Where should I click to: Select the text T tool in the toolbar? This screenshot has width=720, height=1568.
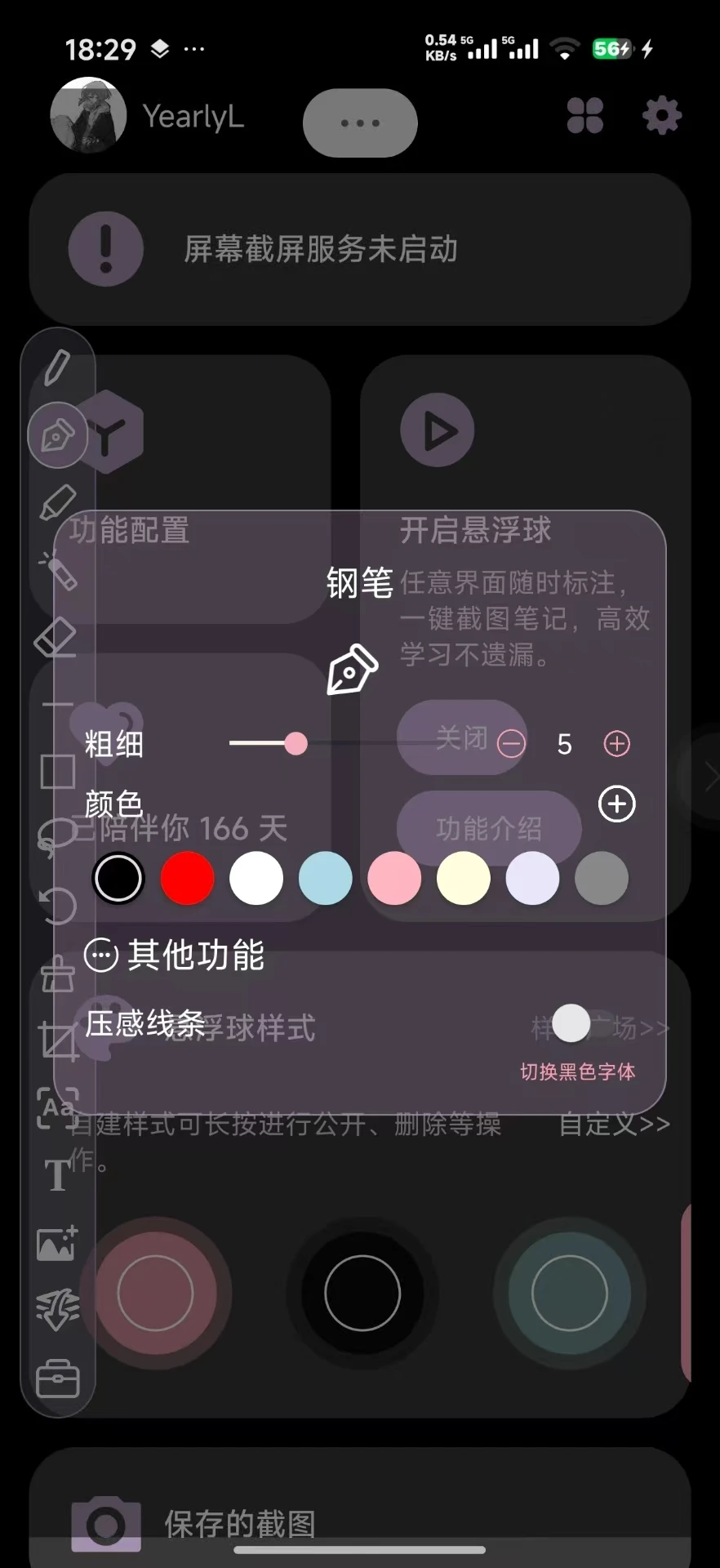point(57,1176)
